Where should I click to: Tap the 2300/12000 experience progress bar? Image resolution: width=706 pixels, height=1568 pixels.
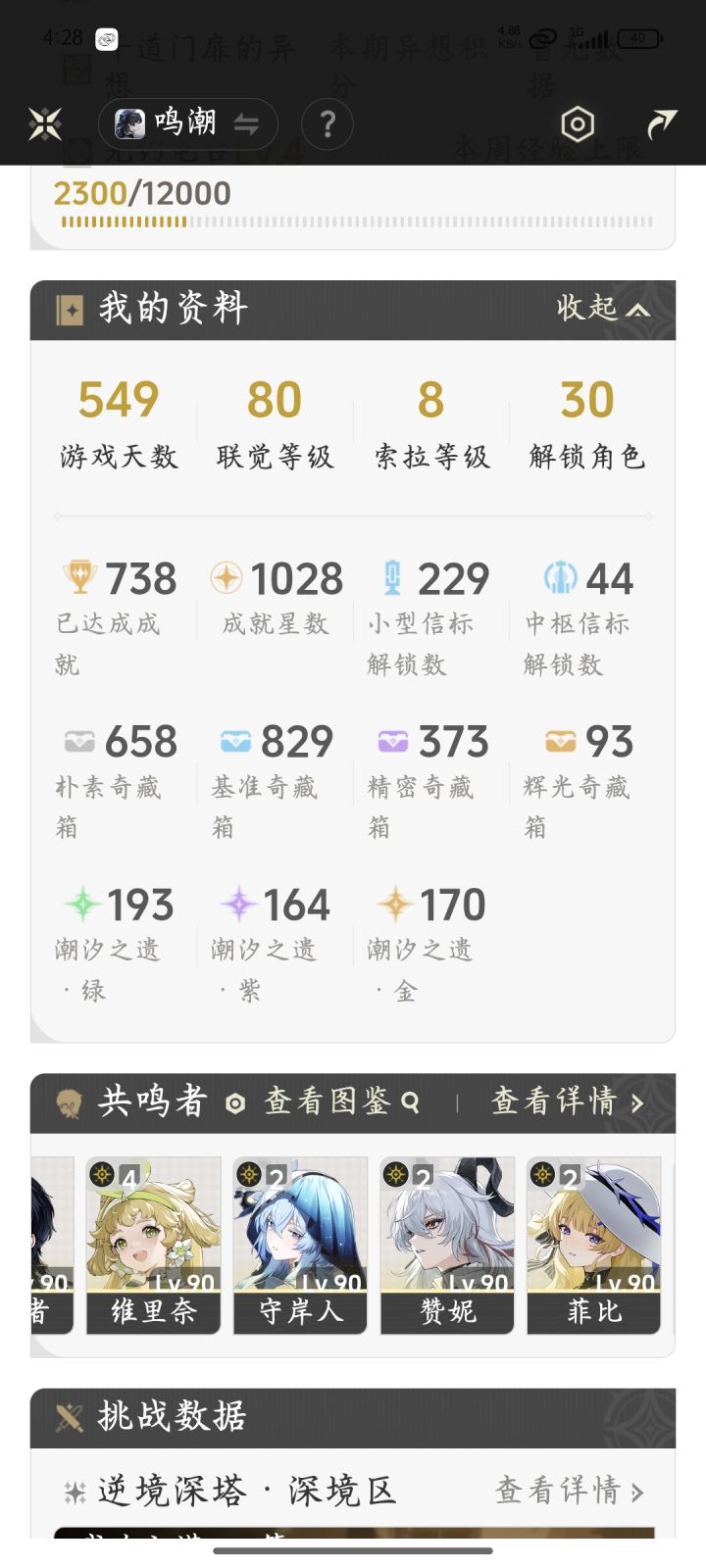(353, 222)
